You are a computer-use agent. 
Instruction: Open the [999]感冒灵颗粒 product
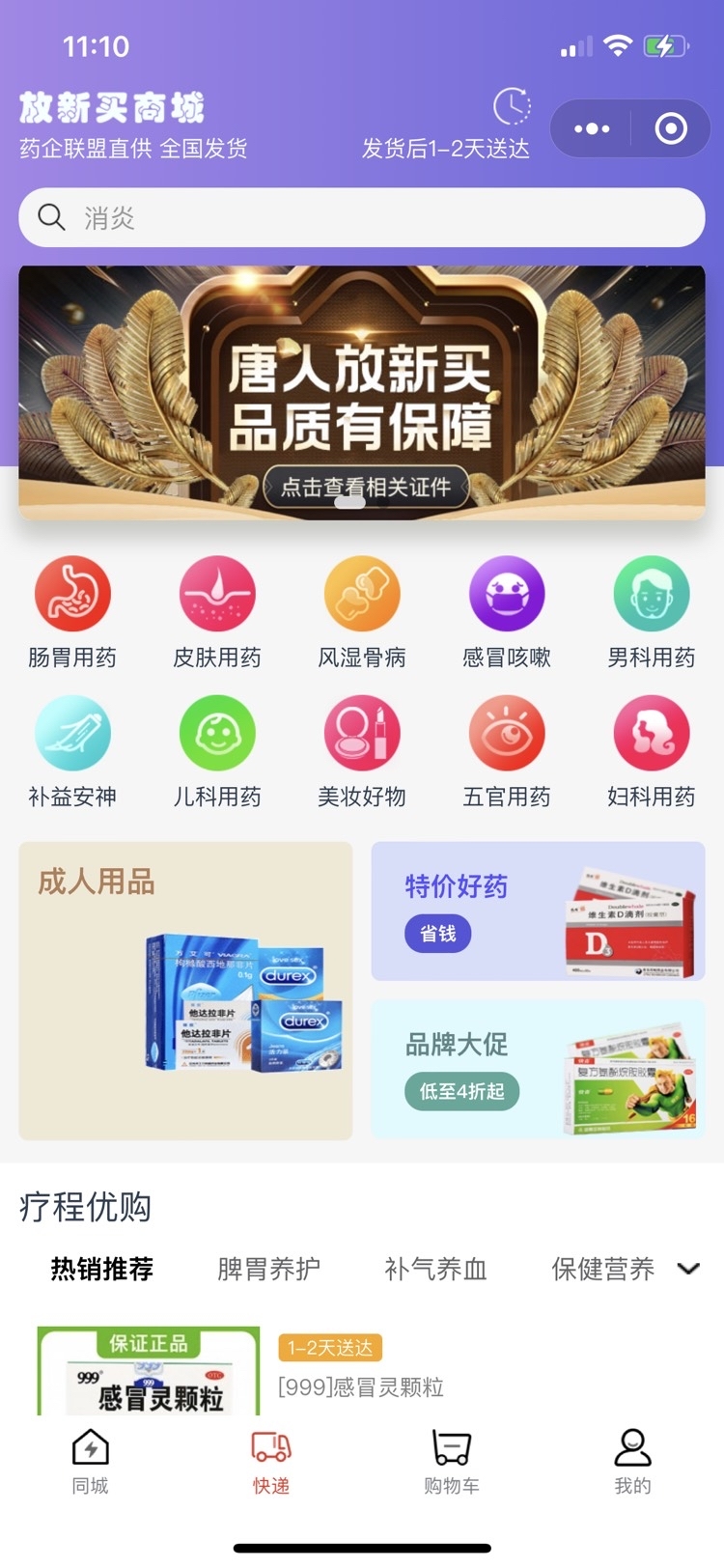tap(361, 1387)
